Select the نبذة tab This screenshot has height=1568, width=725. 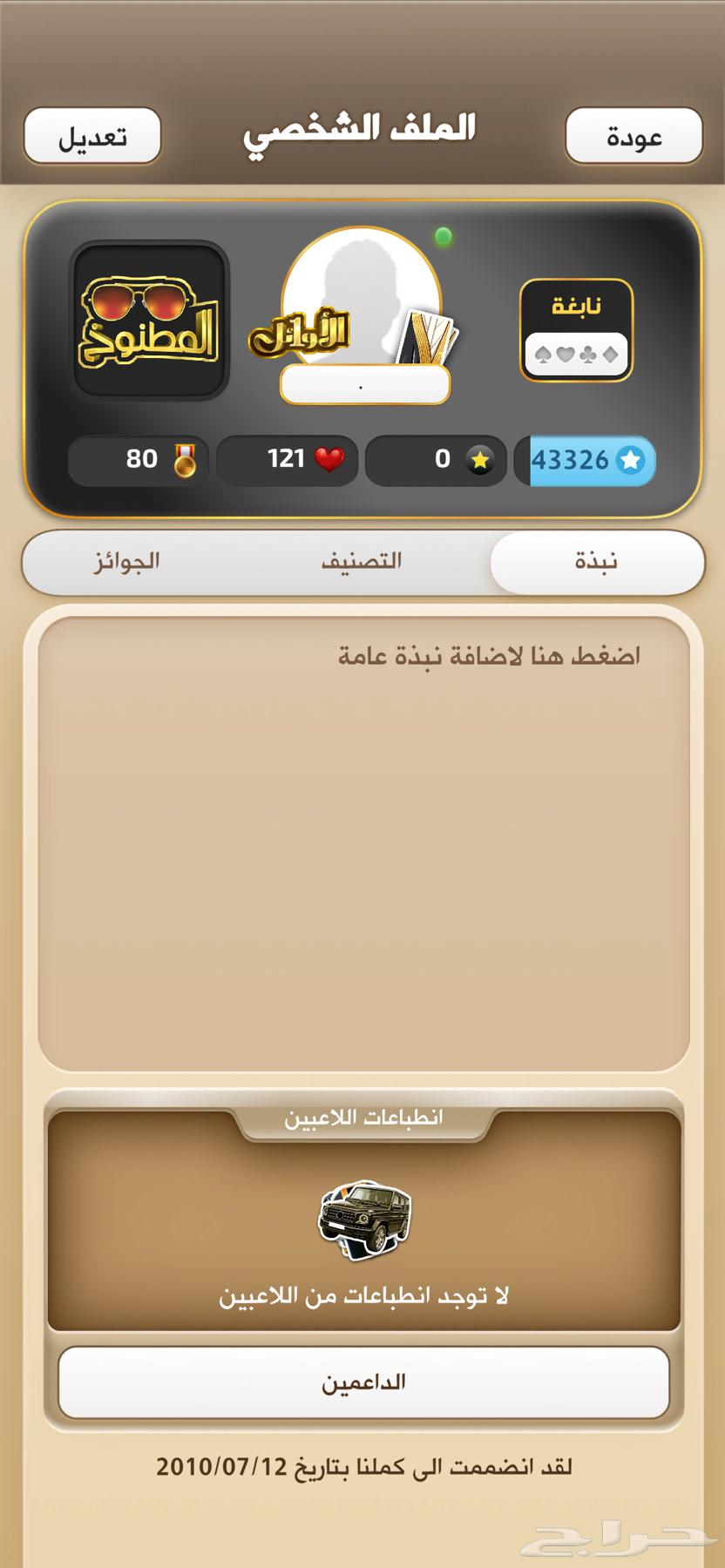click(x=596, y=561)
